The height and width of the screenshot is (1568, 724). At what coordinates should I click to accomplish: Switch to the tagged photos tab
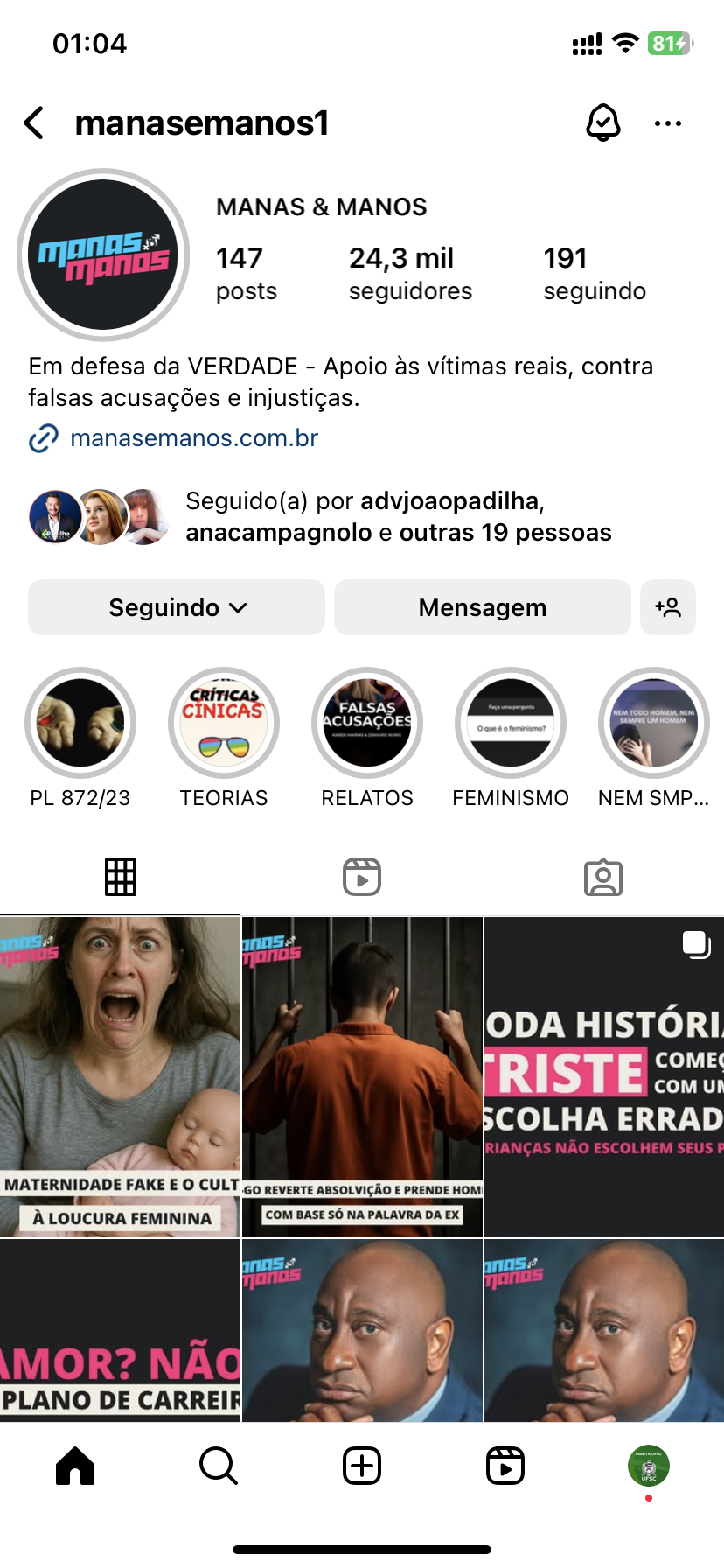[x=603, y=877]
